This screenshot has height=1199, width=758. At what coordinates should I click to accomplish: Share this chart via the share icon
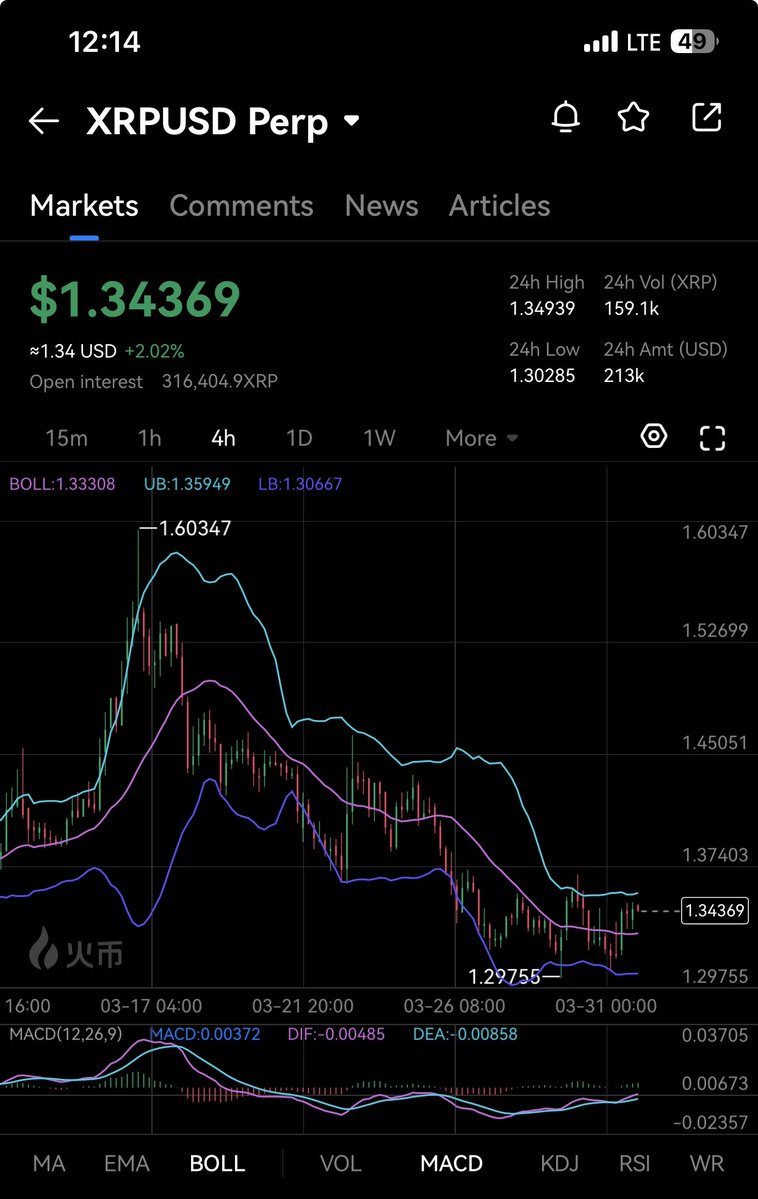pyautogui.click(x=706, y=118)
